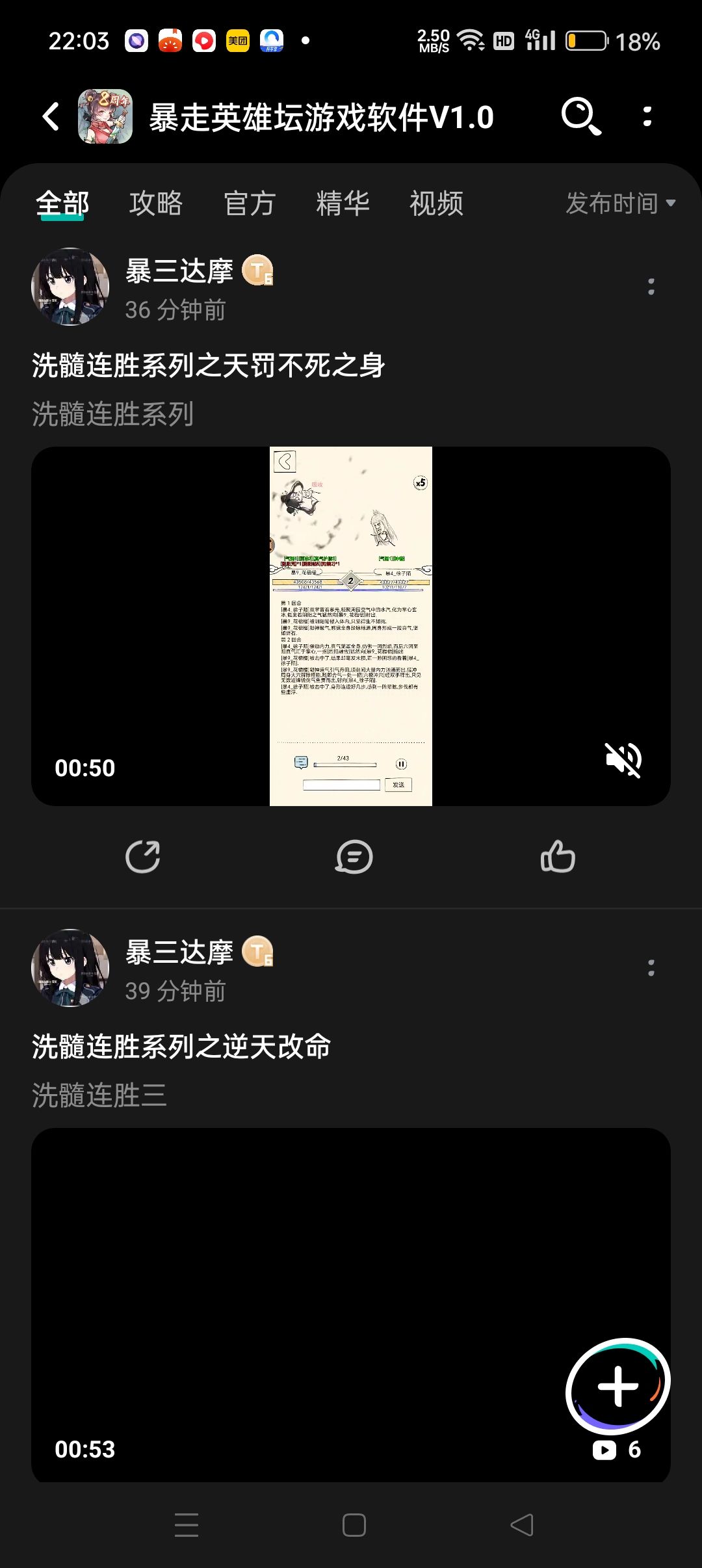Open the more options on the 36 分钟前 post

[651, 287]
